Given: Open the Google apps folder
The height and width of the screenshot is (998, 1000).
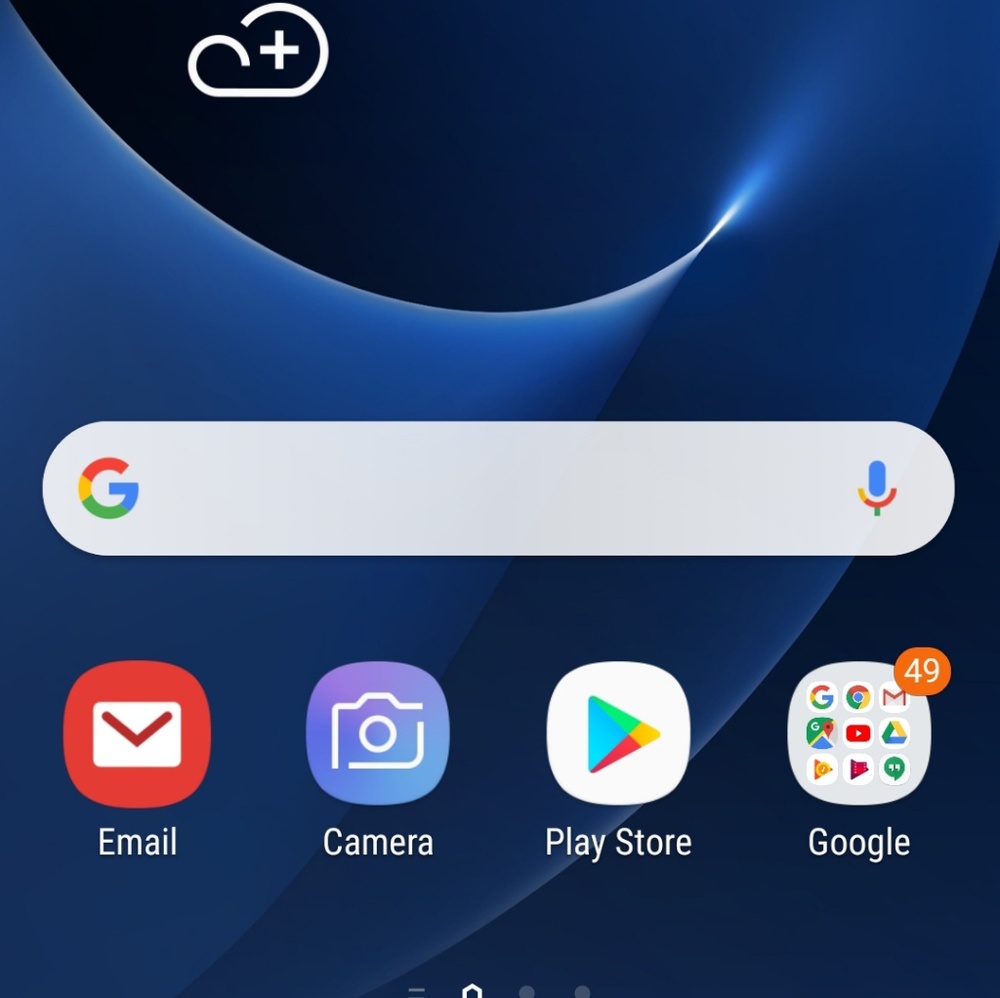Looking at the screenshot, I should coord(859,735).
